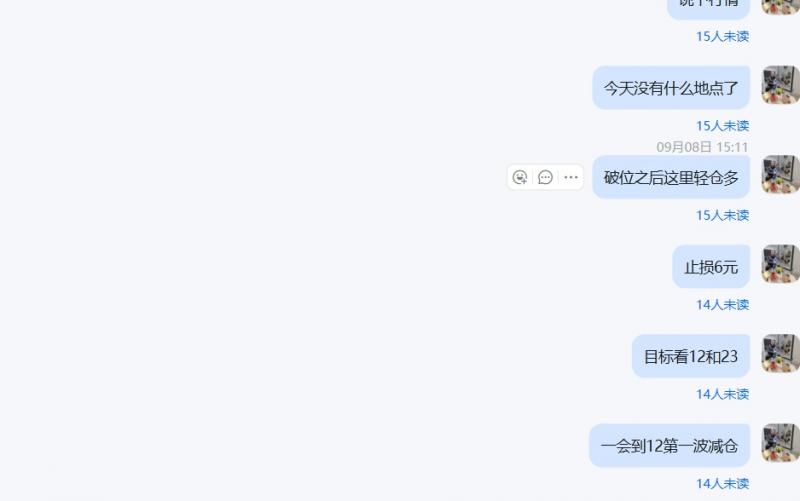Screen dimensions: 800x501
Task: Show 14人未读 under 目标看12和23 message
Action: click(722, 394)
